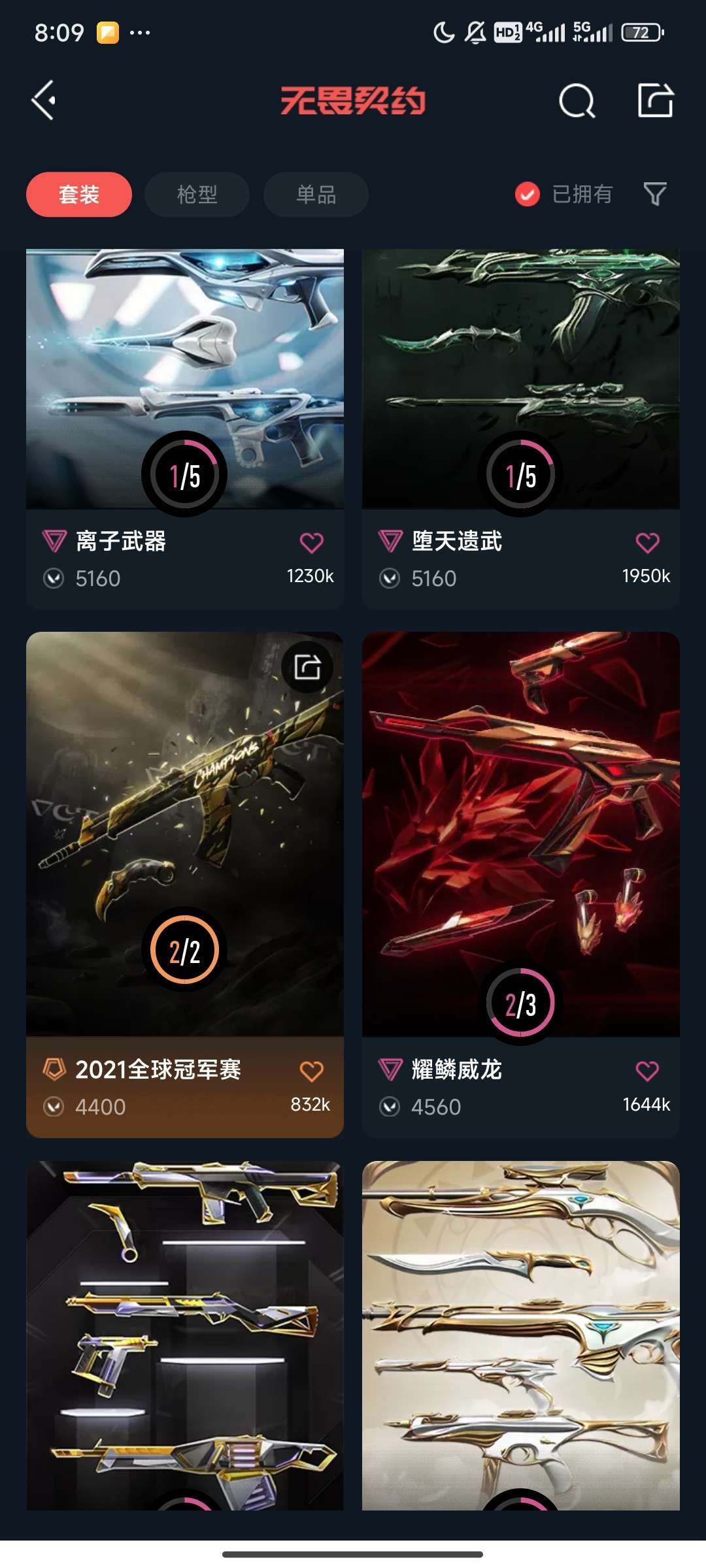This screenshot has height=1568, width=706.
Task: Open the 离子武器 skin bundle card
Action: tap(184, 366)
